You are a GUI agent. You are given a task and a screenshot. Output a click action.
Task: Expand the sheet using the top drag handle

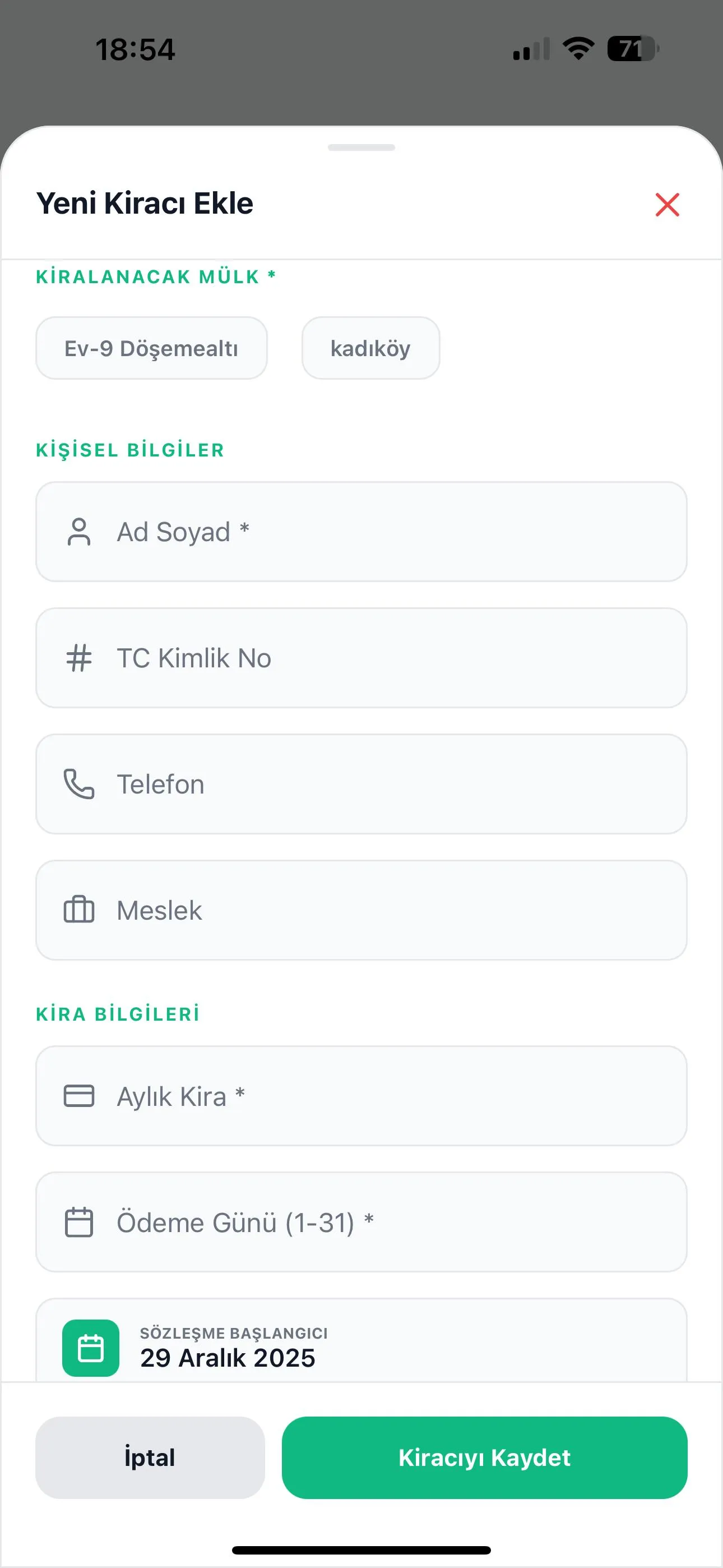[x=361, y=148]
